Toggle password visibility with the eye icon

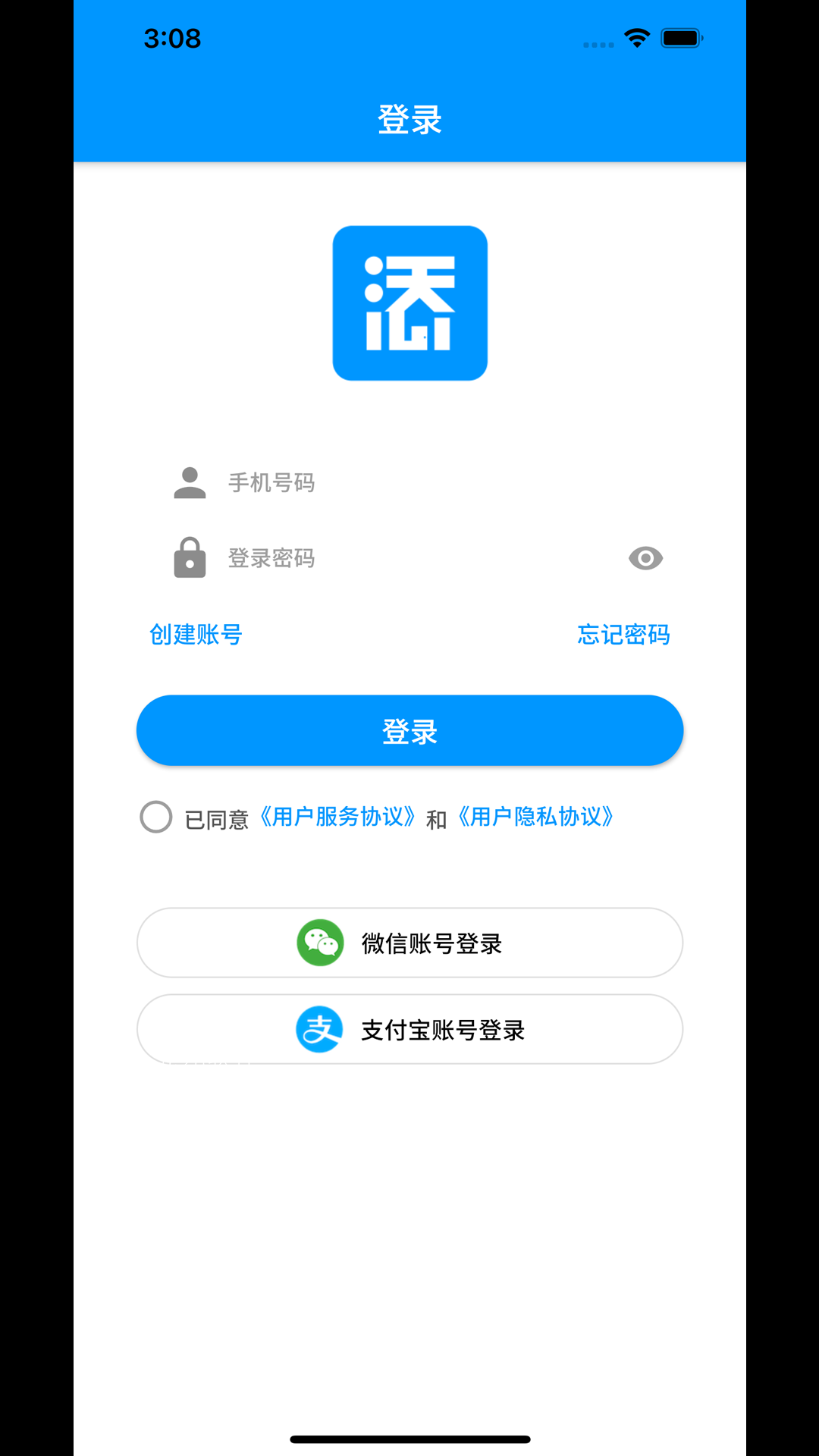click(x=645, y=558)
